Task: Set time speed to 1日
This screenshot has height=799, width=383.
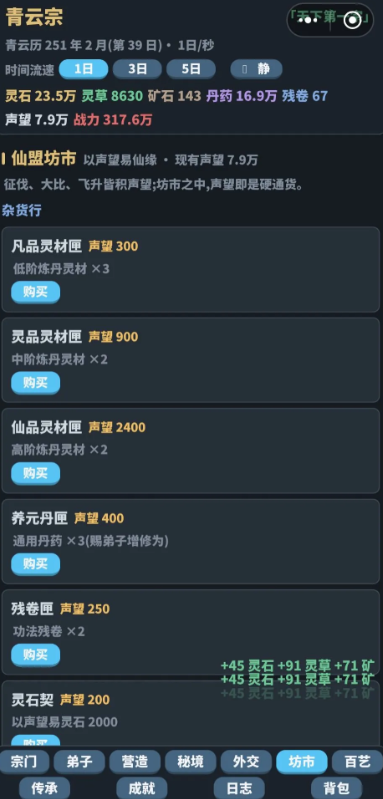Action: click(x=84, y=69)
